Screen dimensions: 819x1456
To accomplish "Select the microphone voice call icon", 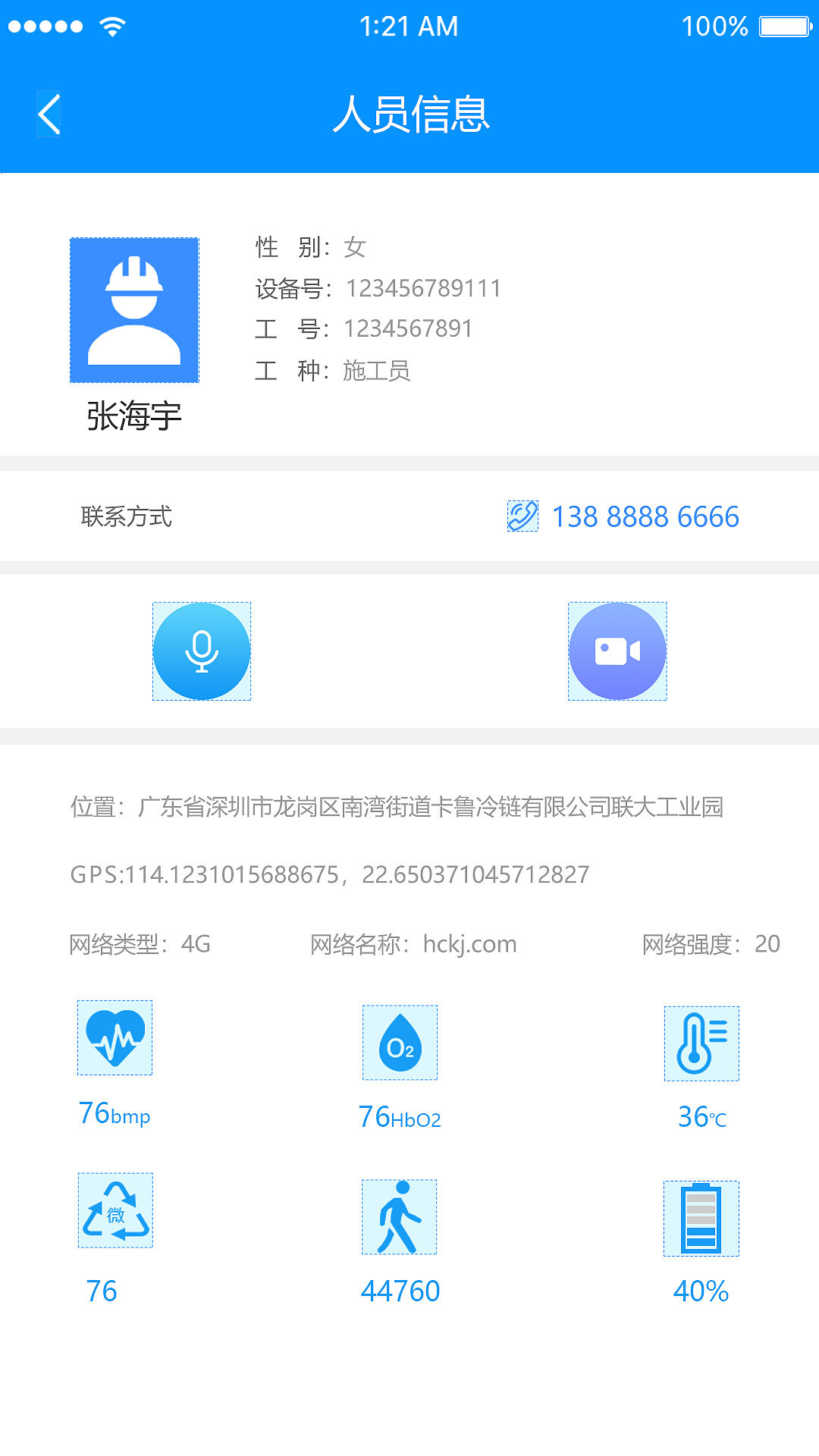I will click(201, 651).
